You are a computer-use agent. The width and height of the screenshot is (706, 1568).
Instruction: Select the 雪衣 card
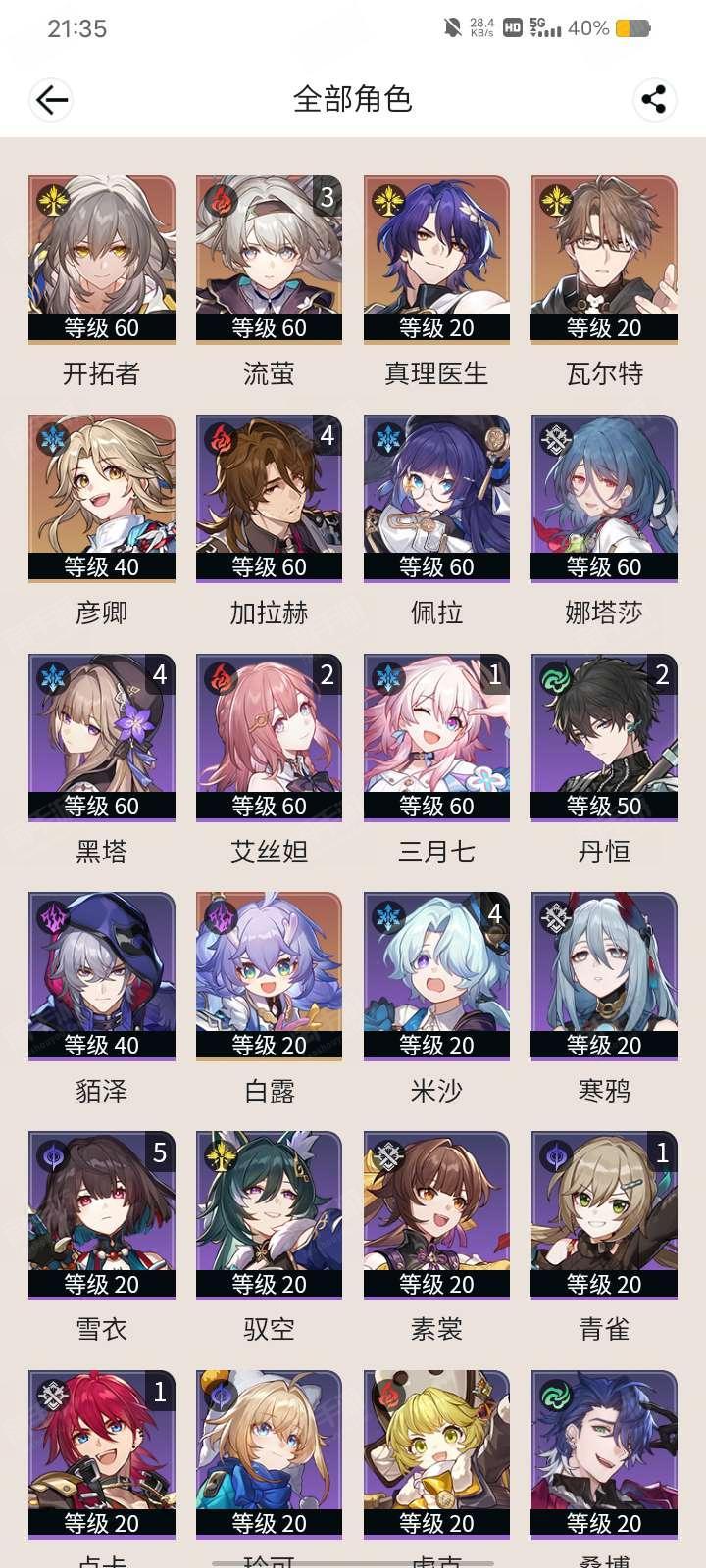[x=102, y=1216]
